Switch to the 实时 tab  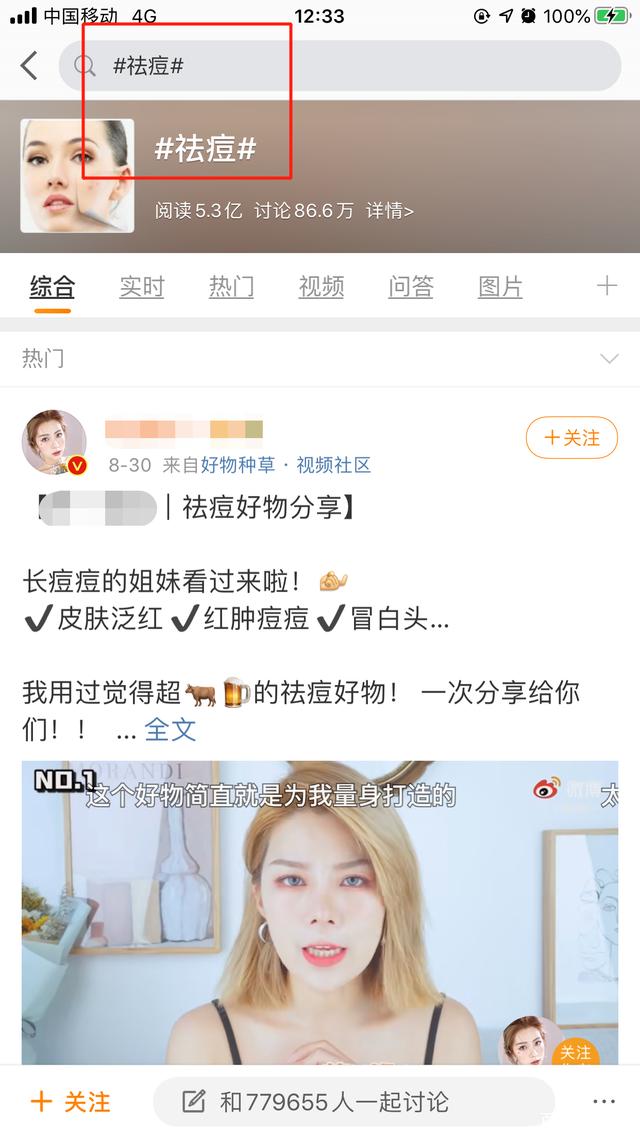tap(141, 288)
